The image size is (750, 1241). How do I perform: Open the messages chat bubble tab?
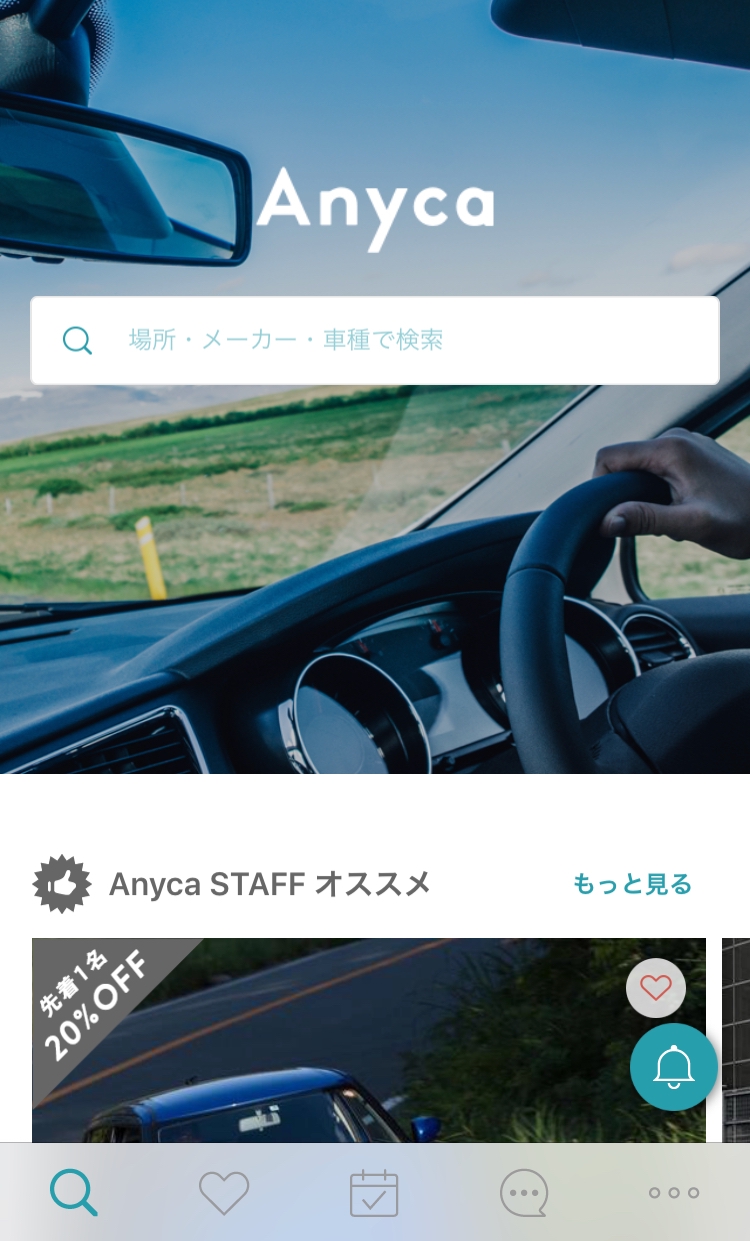click(524, 1193)
